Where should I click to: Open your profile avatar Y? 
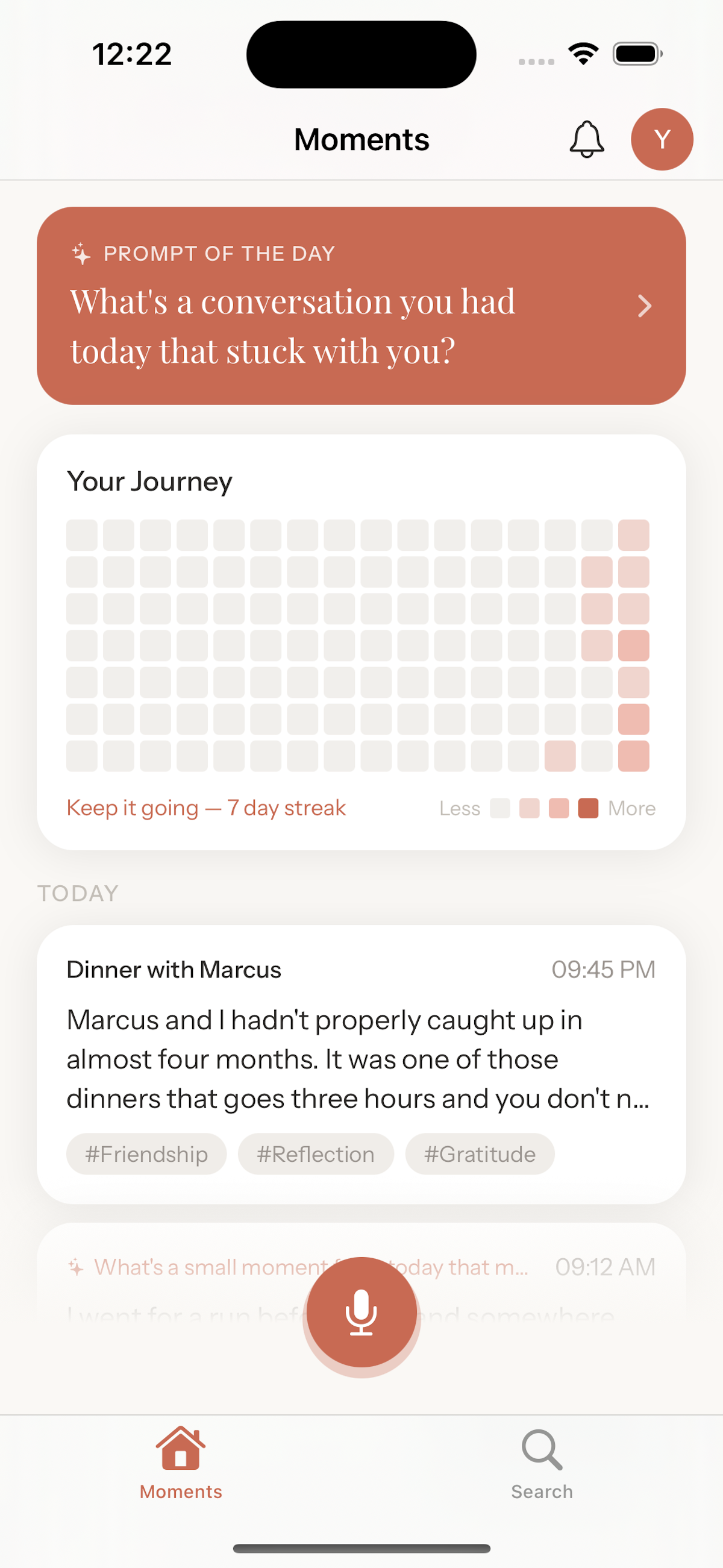(662, 139)
